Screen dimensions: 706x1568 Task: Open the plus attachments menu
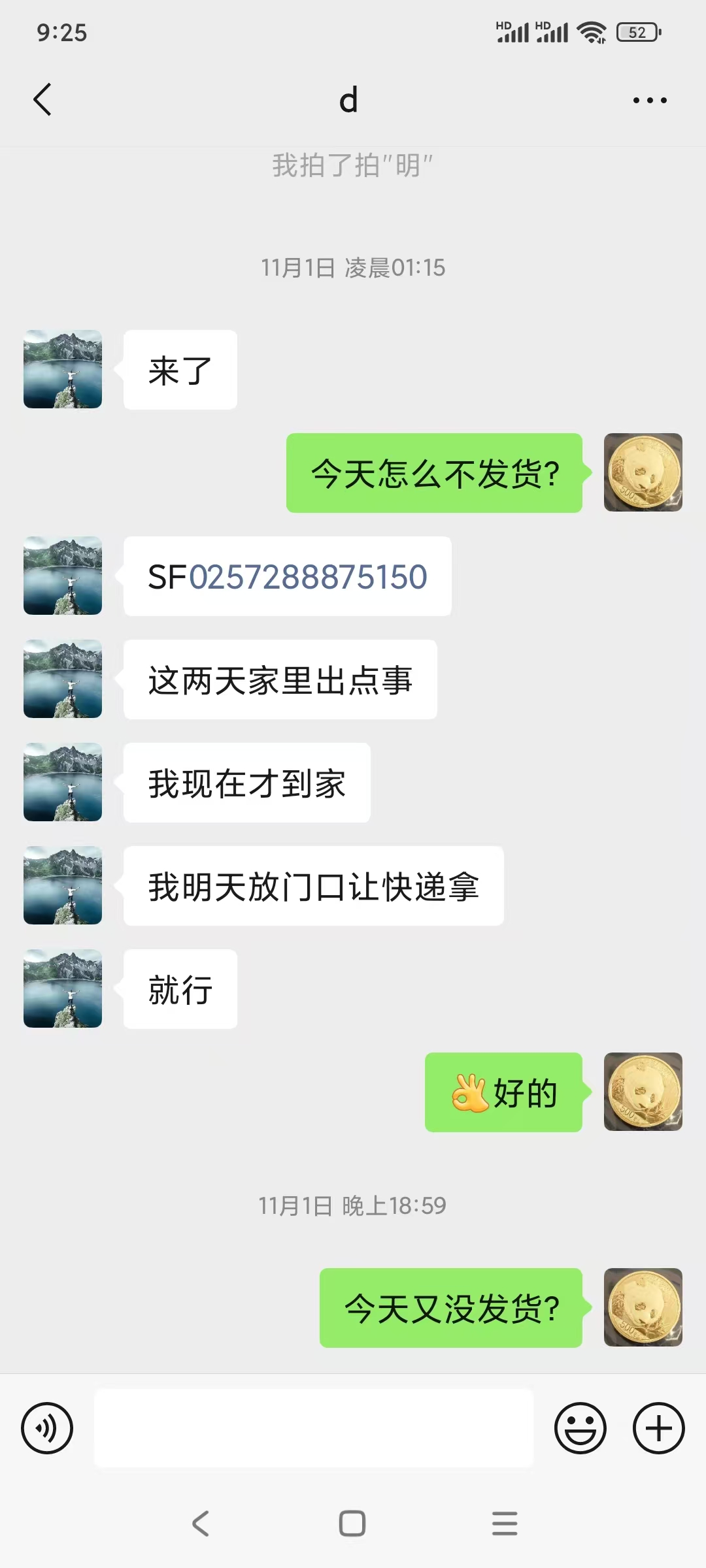point(658,1428)
